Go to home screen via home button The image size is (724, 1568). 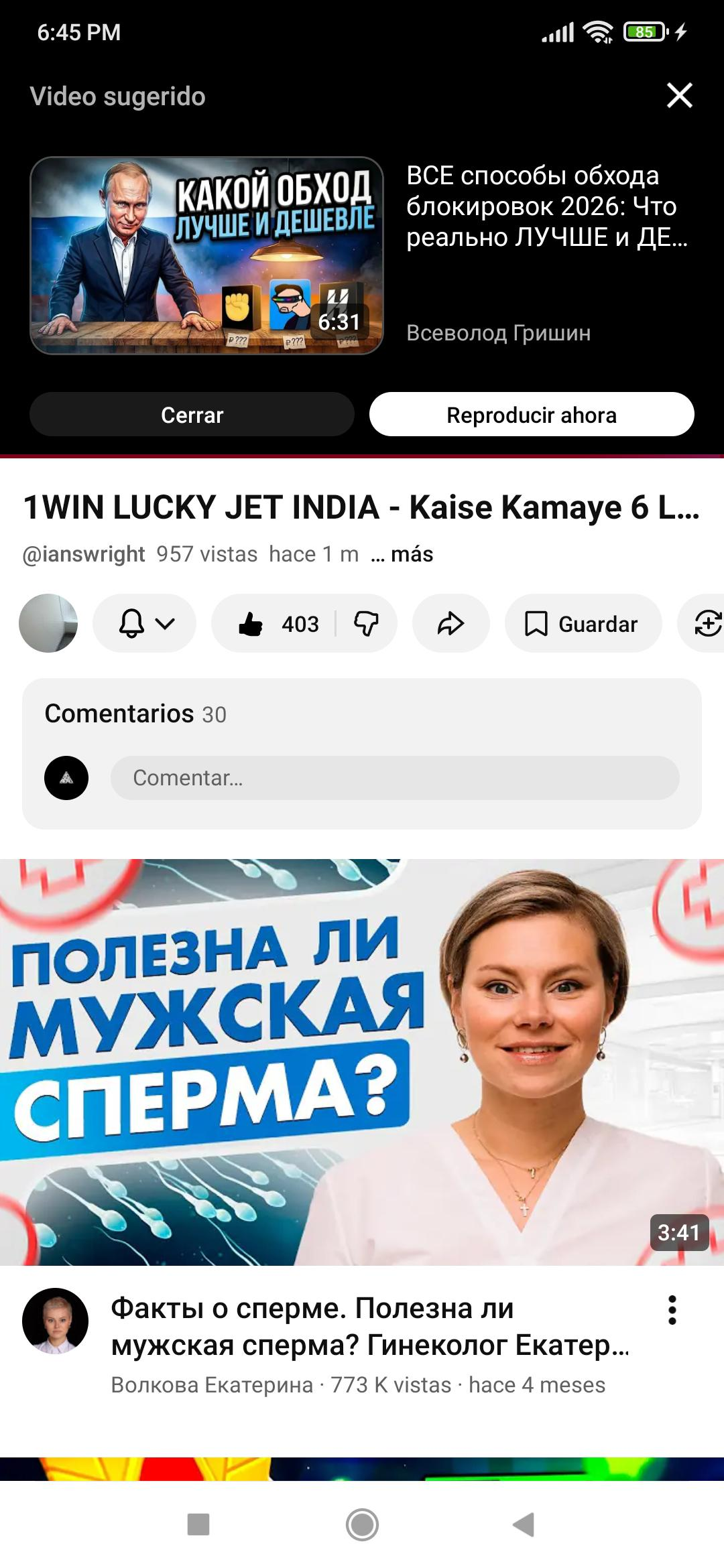click(362, 1524)
